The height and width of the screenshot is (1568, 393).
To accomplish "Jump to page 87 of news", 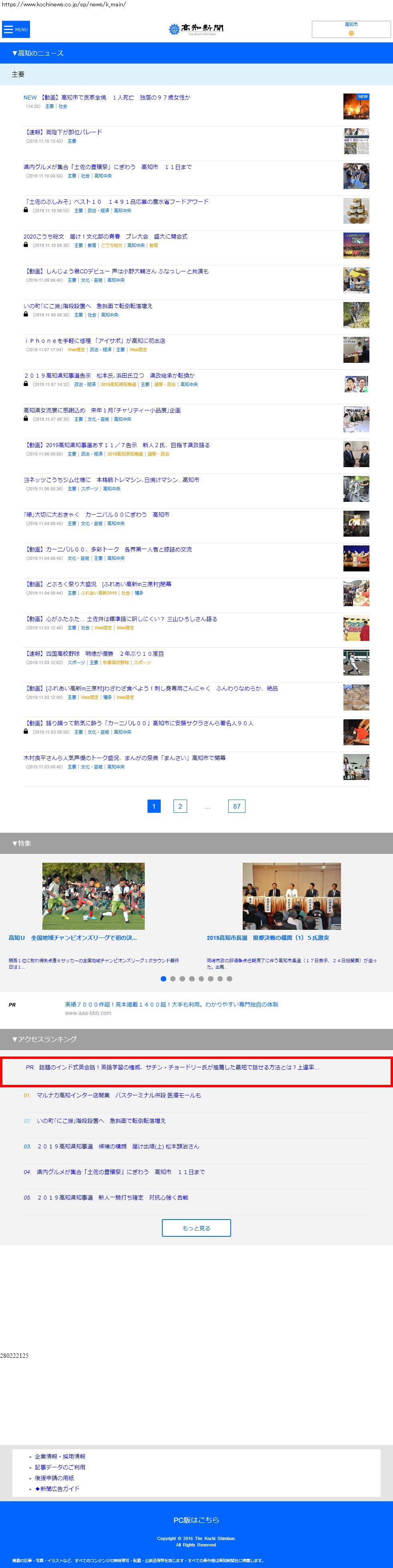I will 236,806.
